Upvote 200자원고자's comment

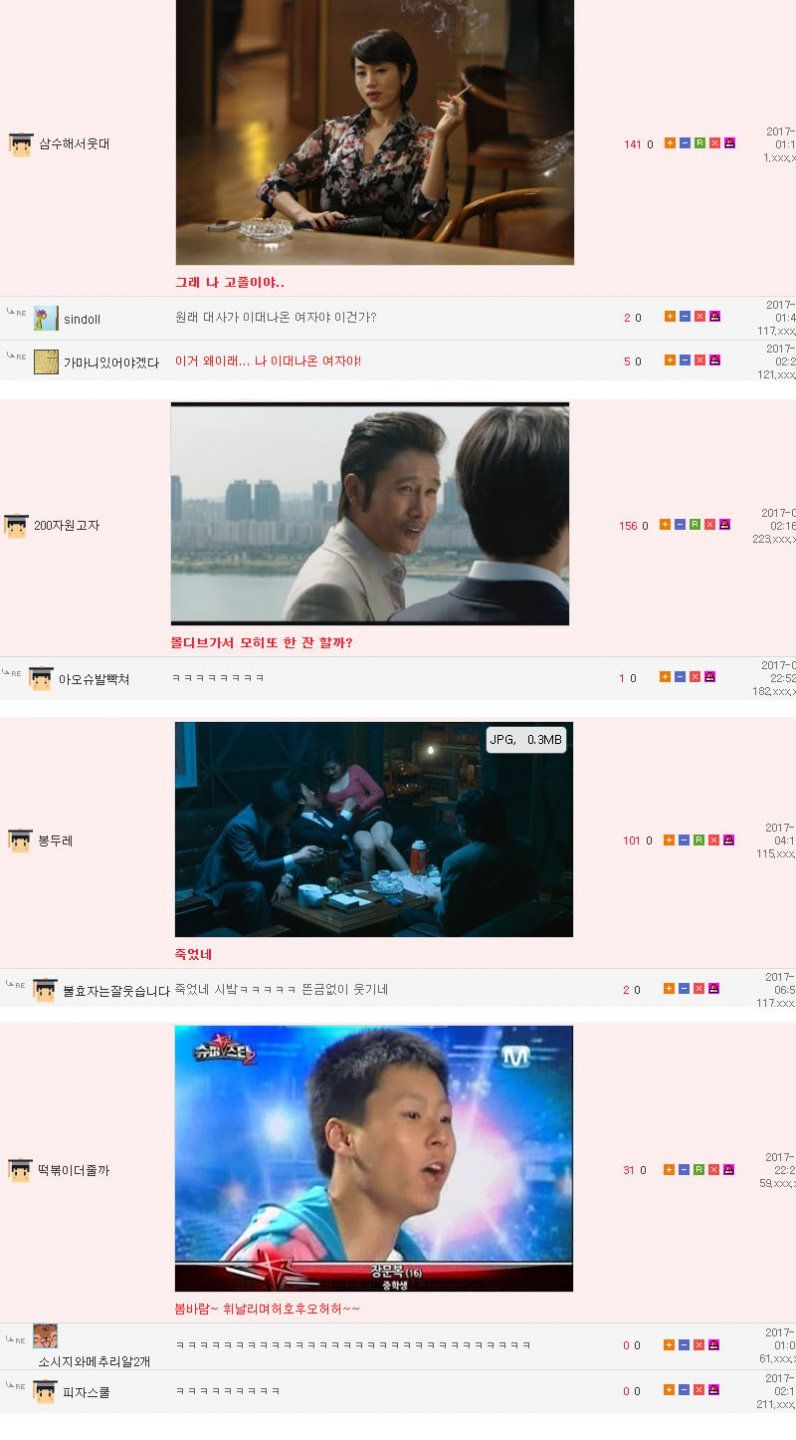pos(665,524)
